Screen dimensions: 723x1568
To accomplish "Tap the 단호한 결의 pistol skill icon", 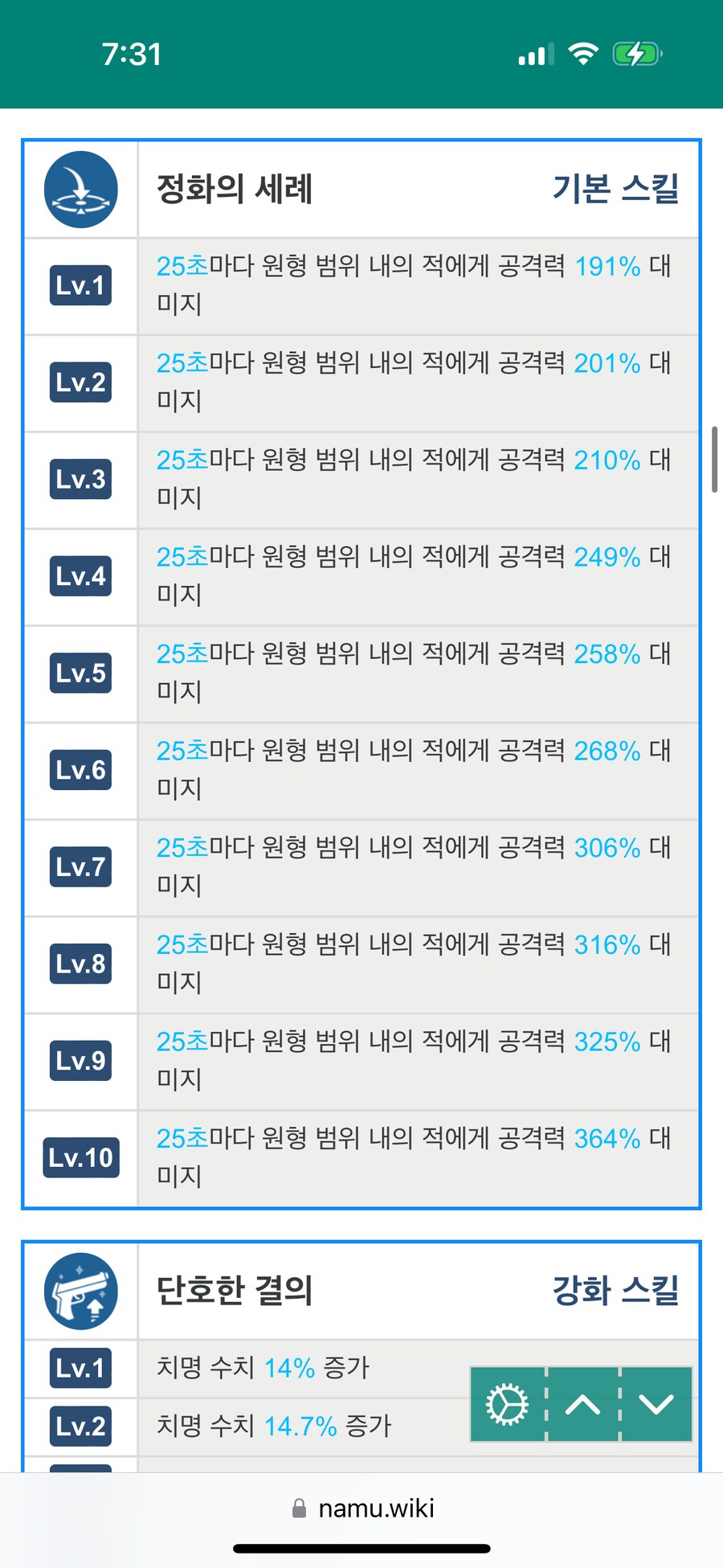I will 80,1292.
